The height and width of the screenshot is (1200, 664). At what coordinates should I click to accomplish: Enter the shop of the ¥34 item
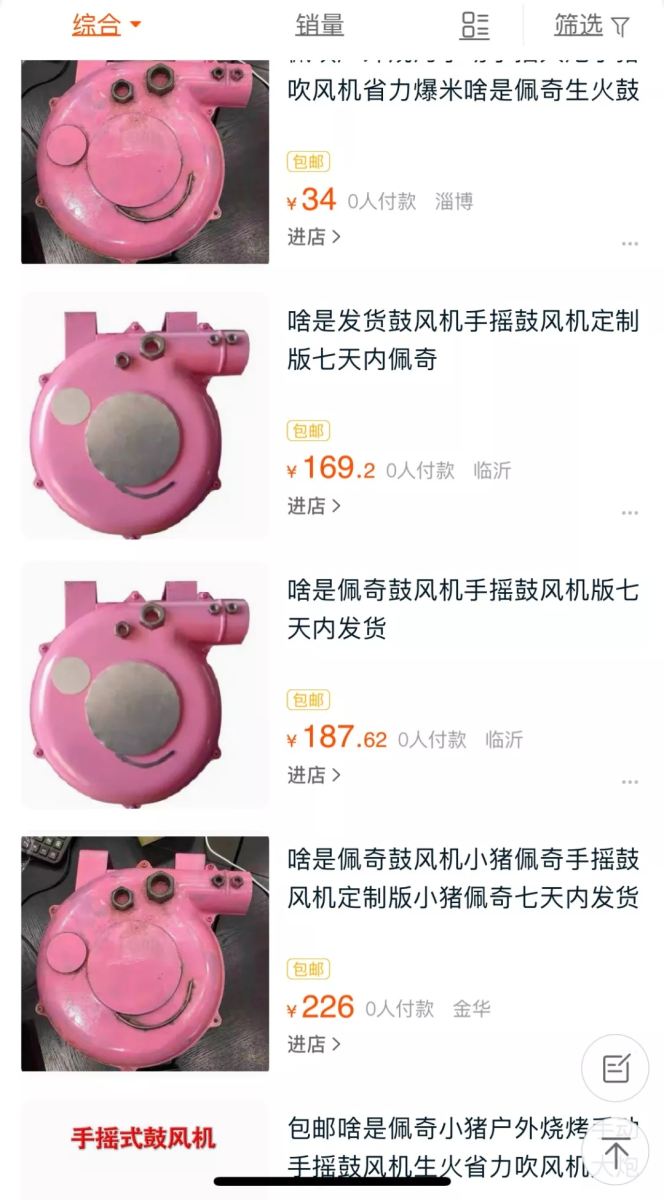tap(314, 237)
